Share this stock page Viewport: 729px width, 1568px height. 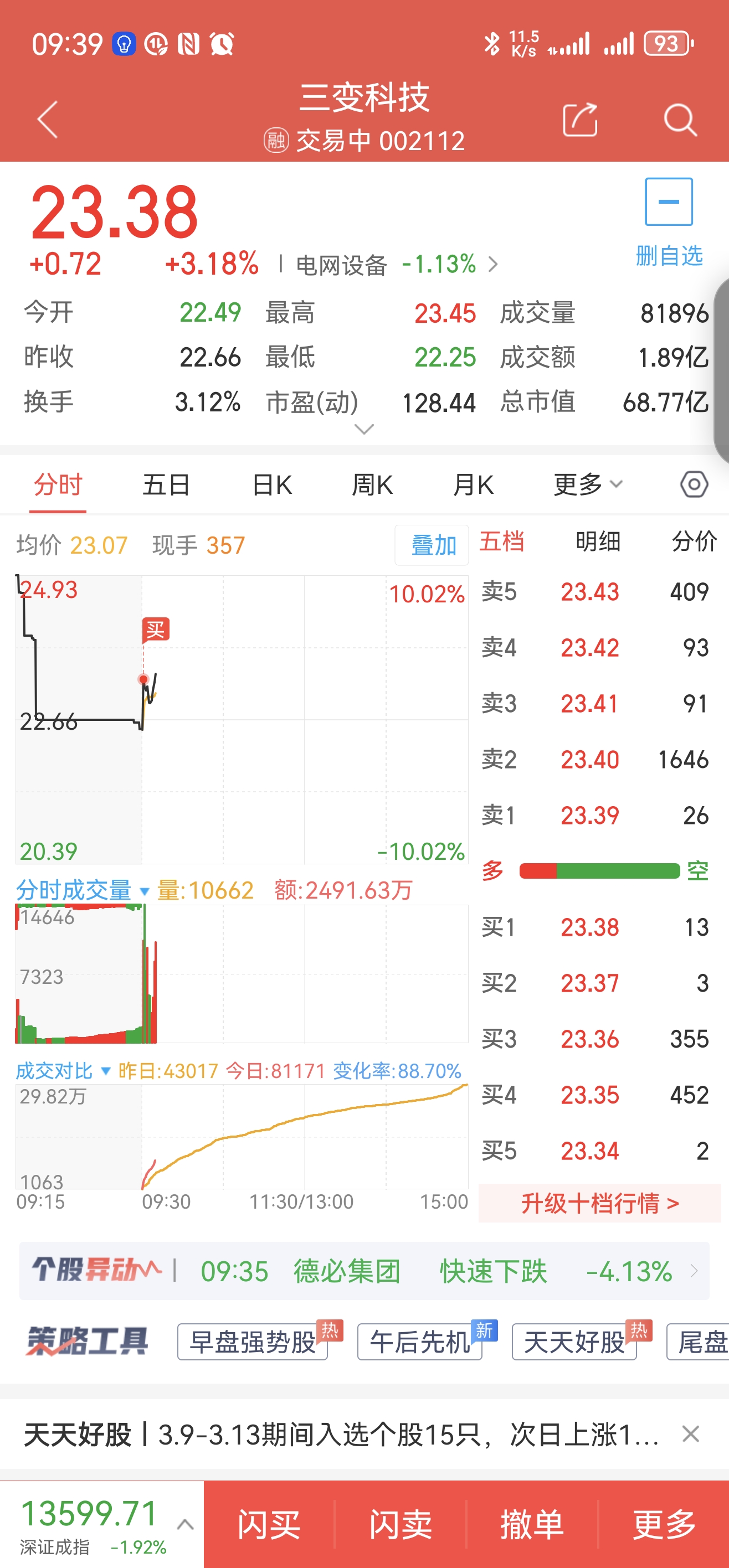[579, 120]
